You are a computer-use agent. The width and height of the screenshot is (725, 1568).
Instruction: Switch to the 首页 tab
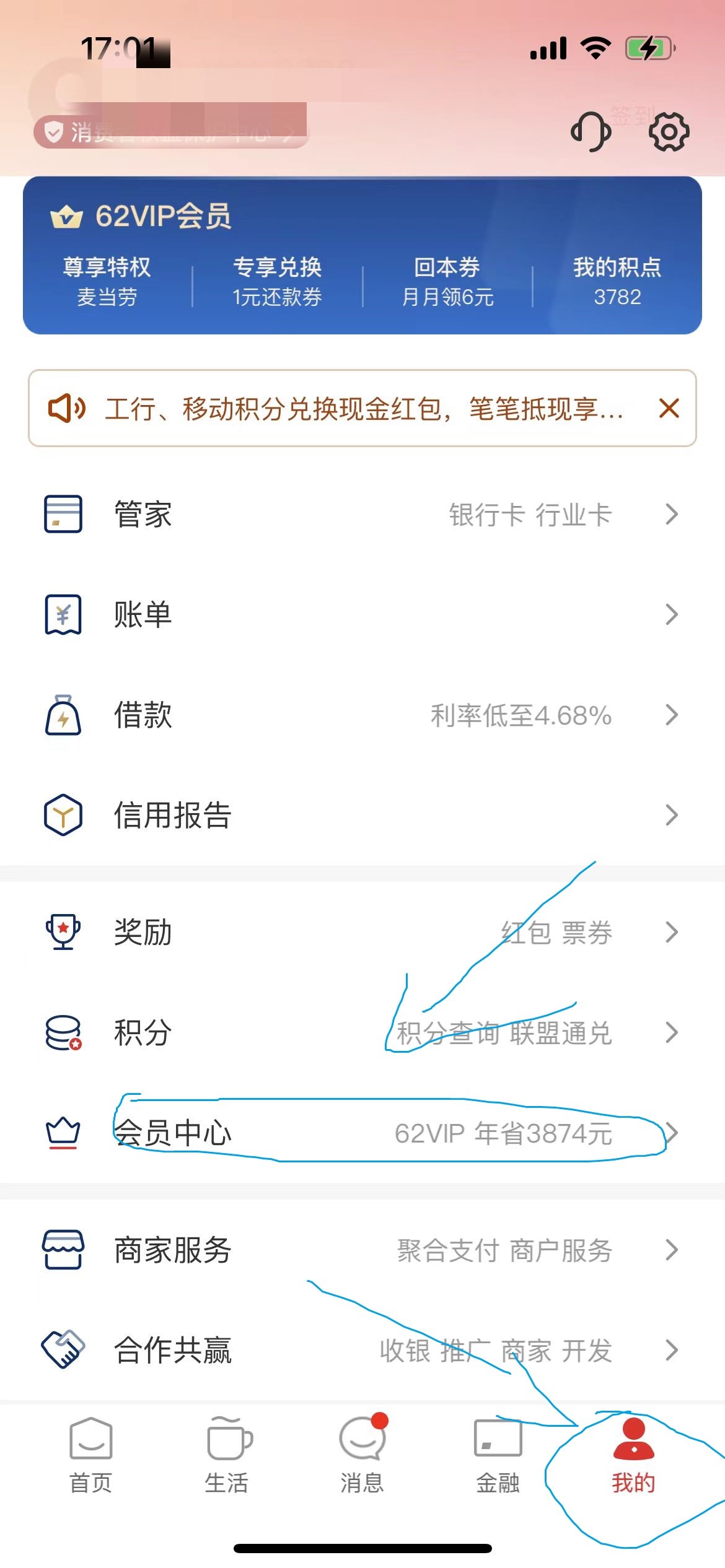(91, 1455)
